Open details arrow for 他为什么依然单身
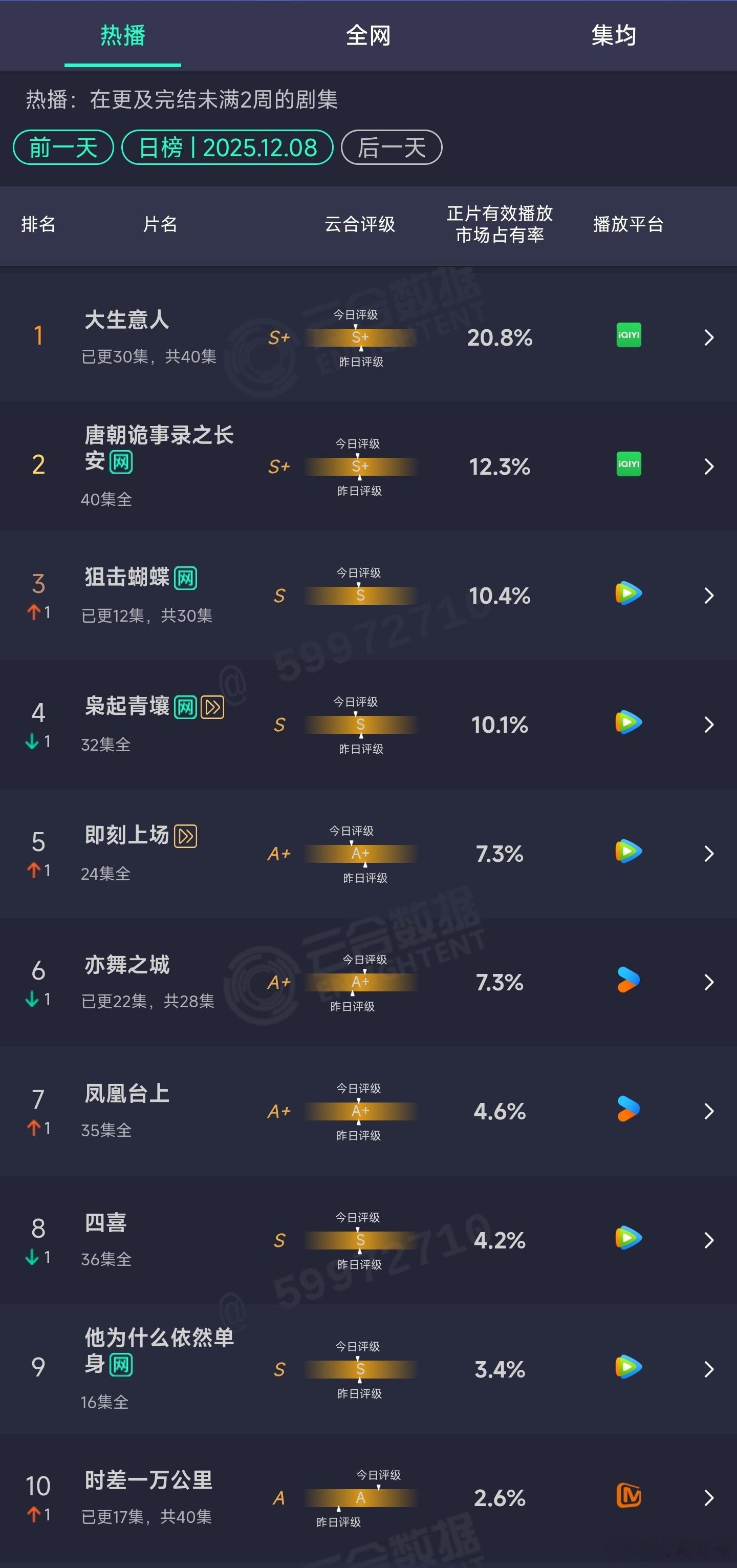737x1568 pixels. coord(708,1369)
